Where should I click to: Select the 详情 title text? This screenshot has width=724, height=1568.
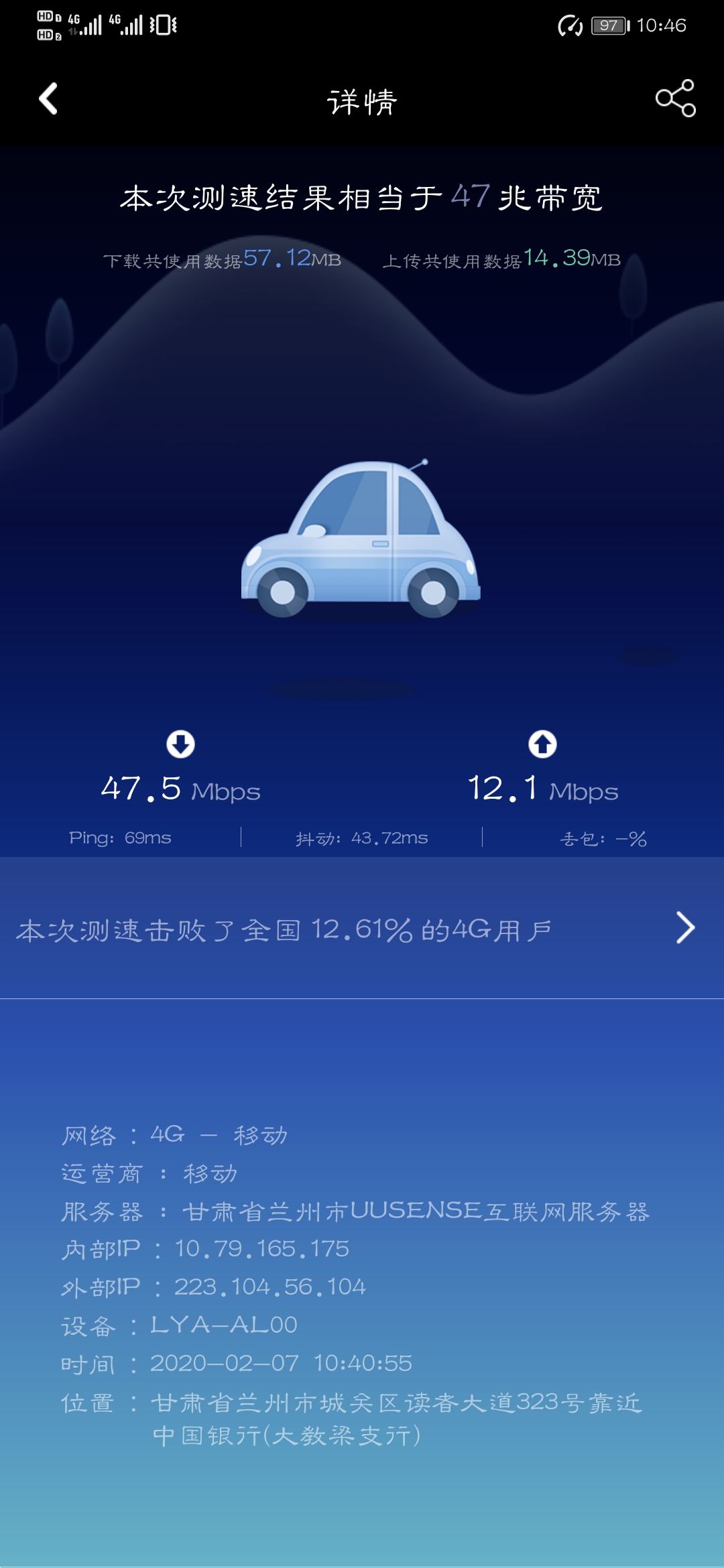362,99
